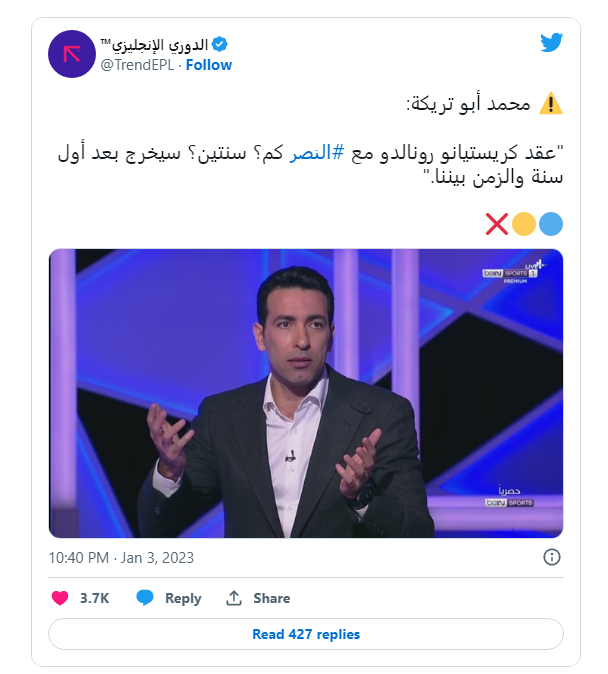Screen dimensions: 608x674
Task: Open the TrendEPL profile avatar
Action: (x=72, y=54)
